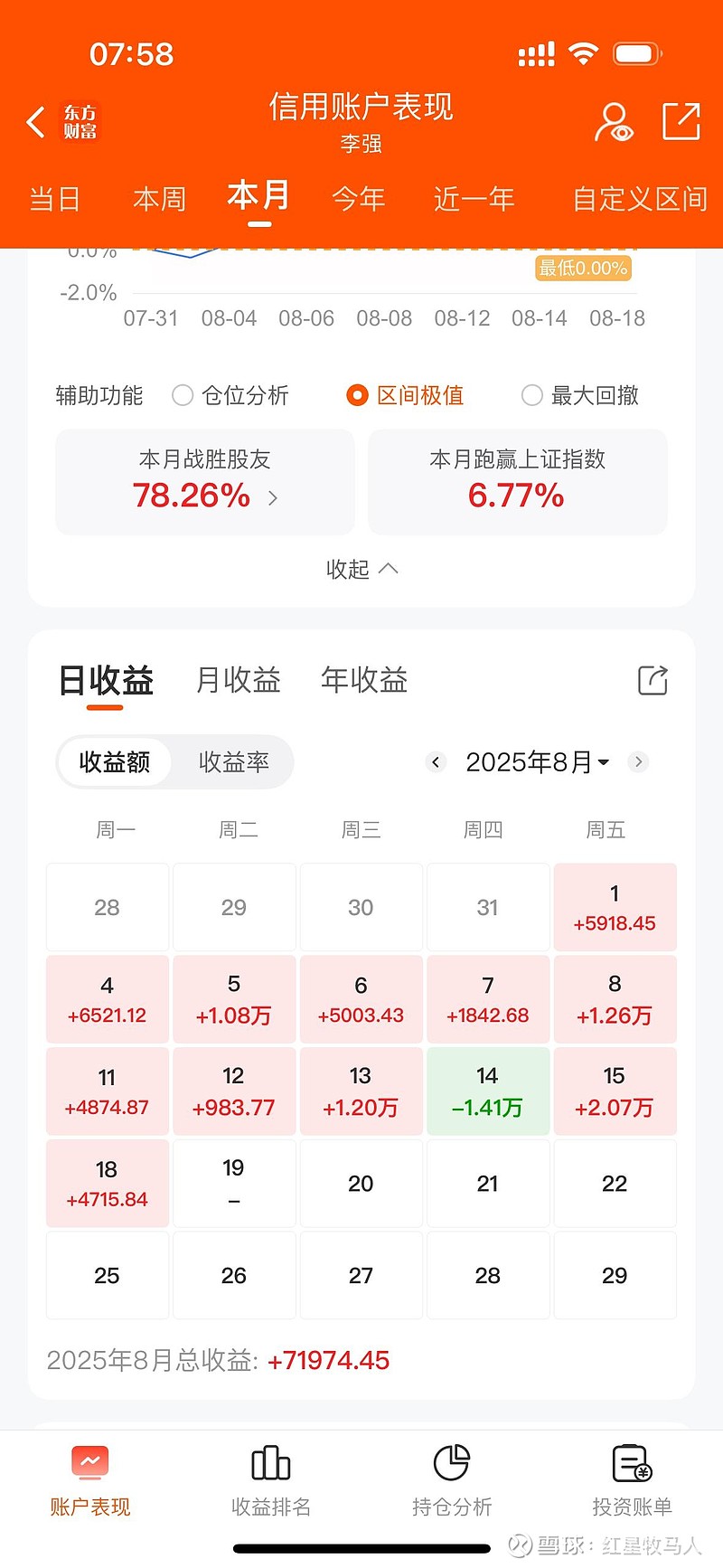Tap the share icon beside 日收益 panel

653,680
